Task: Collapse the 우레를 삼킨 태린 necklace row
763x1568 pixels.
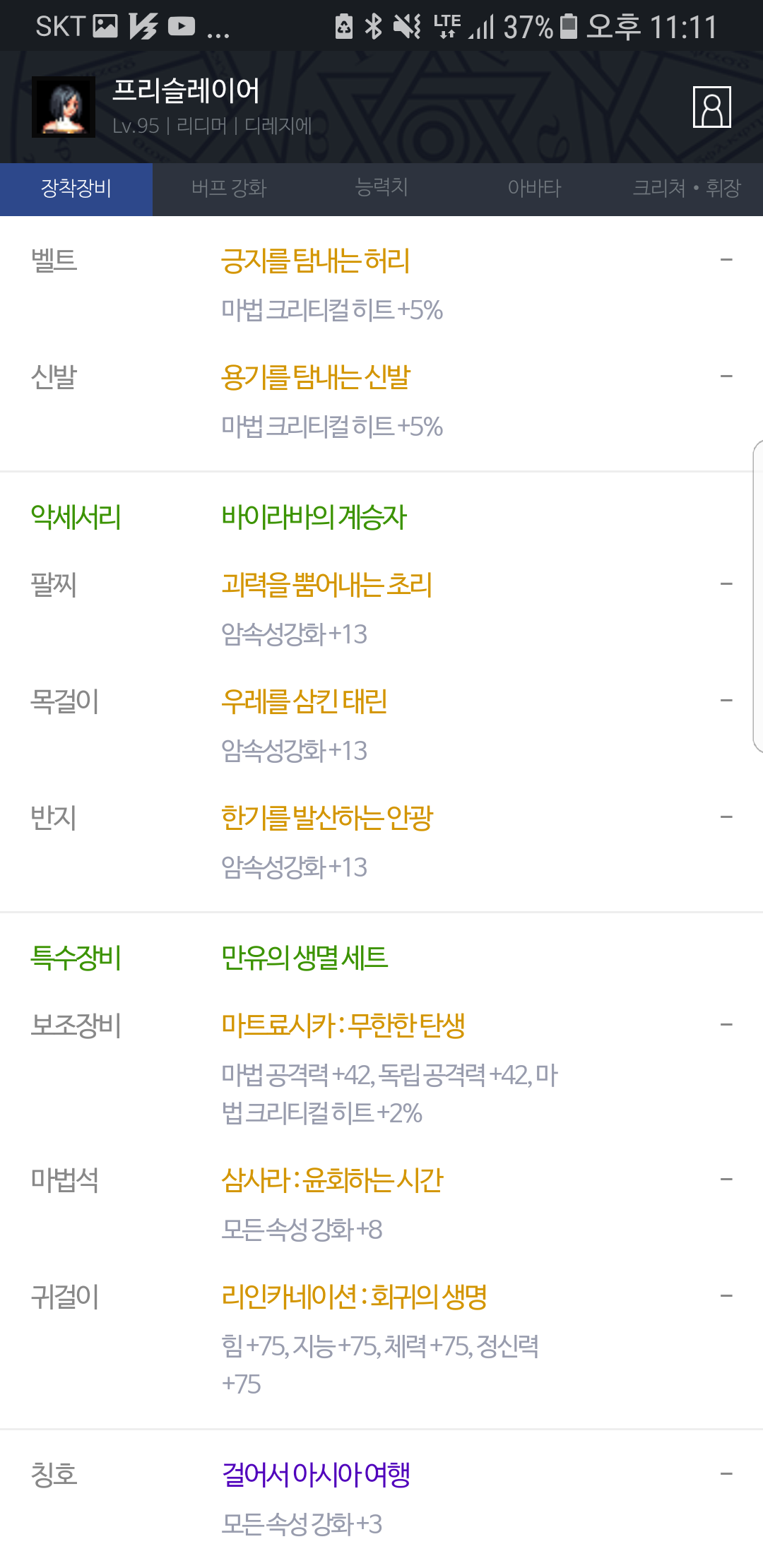Action: [726, 701]
